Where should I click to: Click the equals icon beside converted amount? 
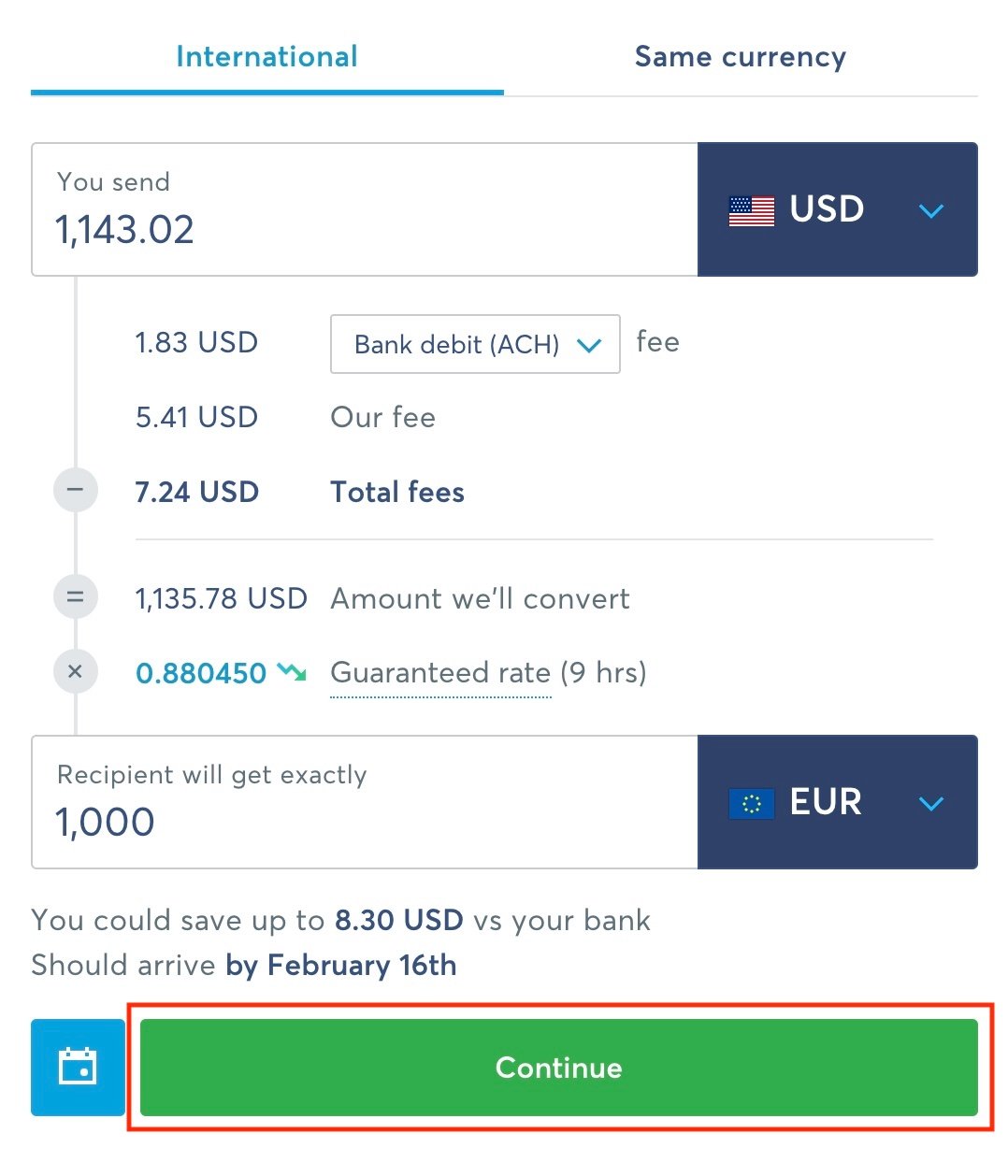76,596
